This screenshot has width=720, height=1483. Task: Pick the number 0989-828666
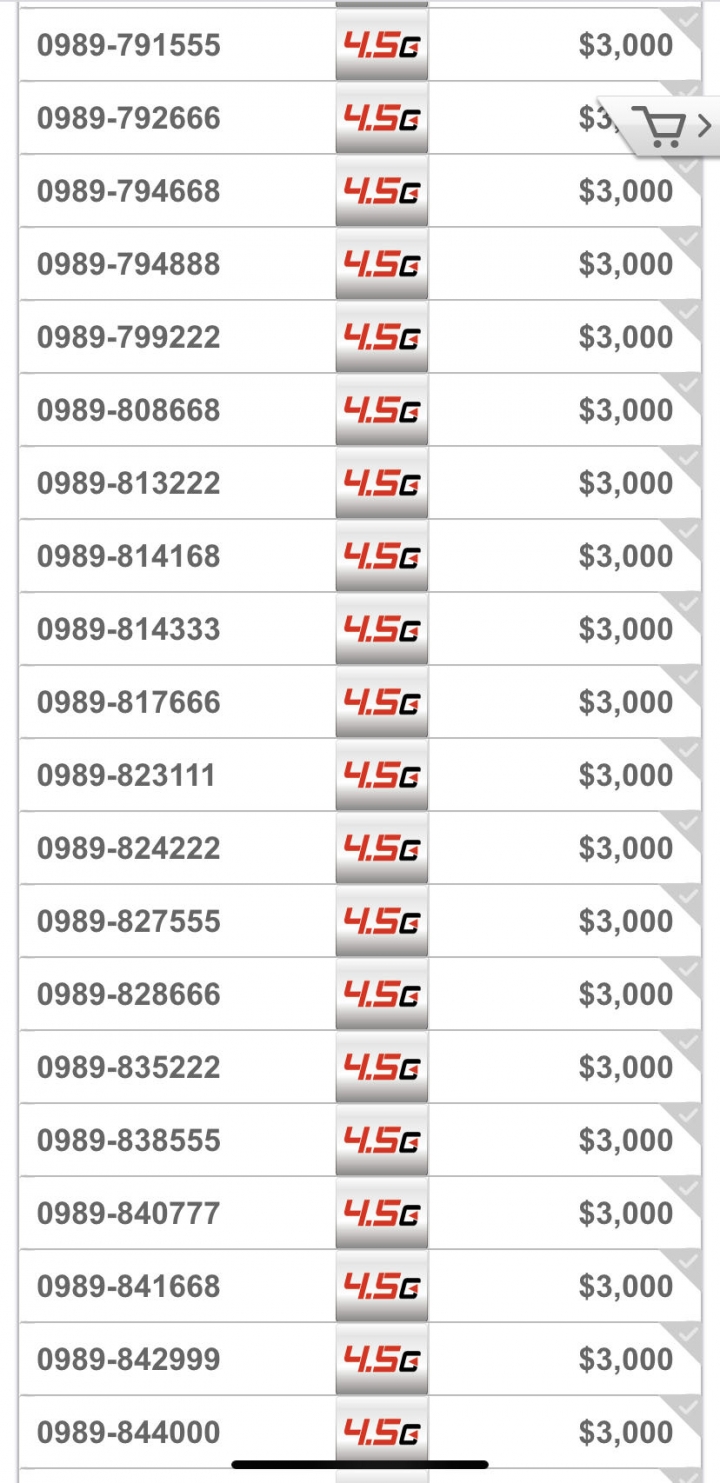(x=360, y=994)
